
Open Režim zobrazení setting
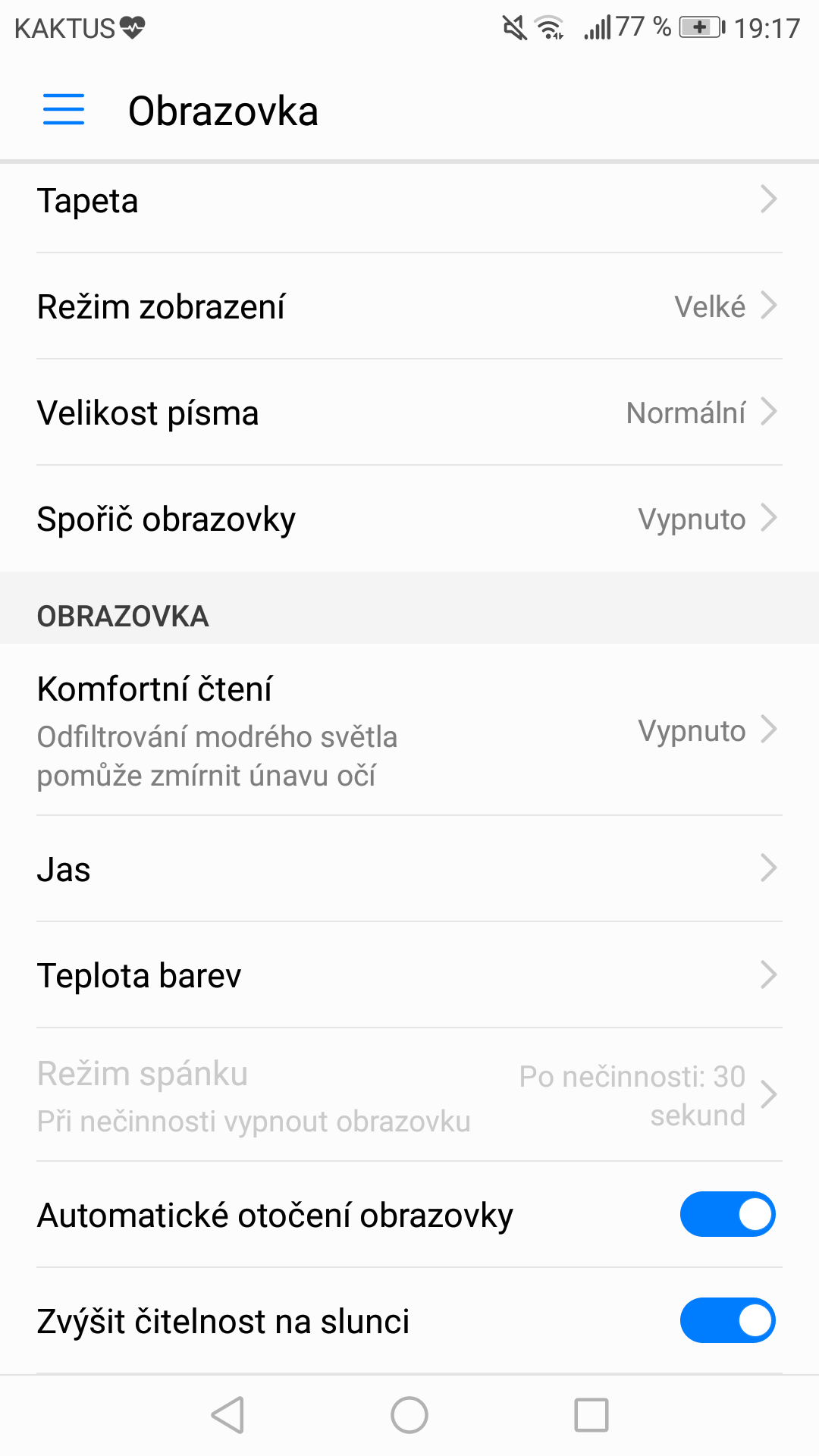click(409, 307)
